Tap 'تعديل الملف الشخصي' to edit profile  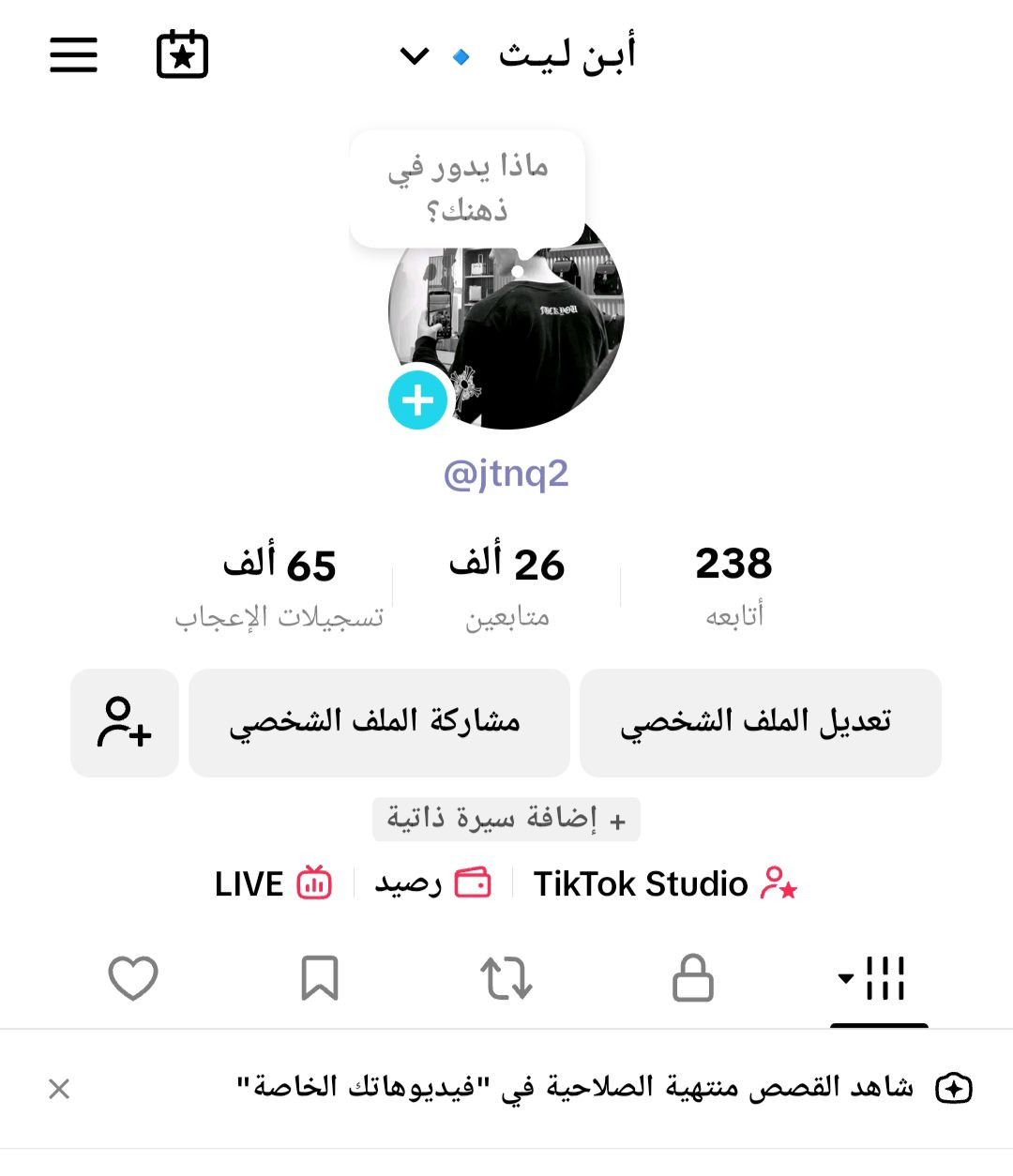pyautogui.click(x=760, y=722)
